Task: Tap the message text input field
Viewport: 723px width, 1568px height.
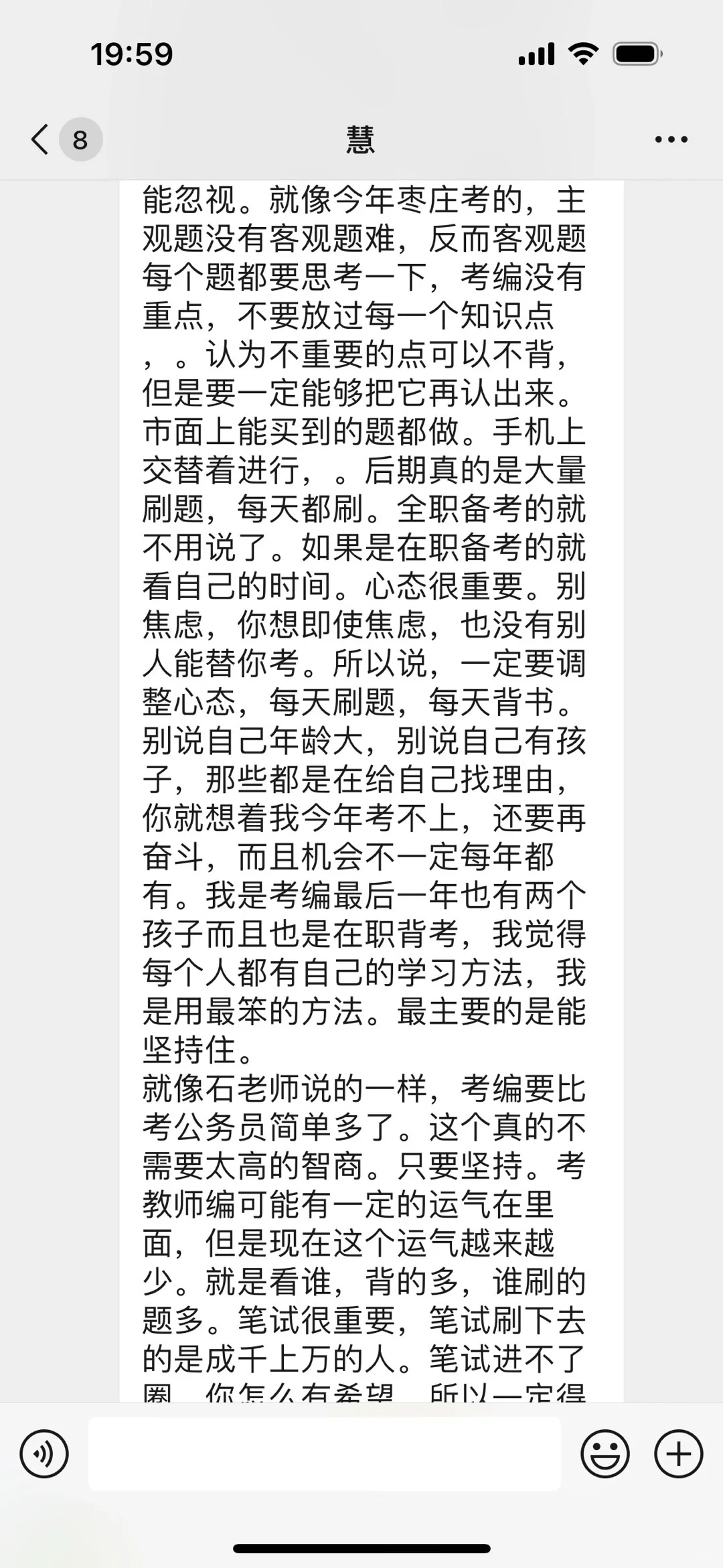Action: [325, 1453]
